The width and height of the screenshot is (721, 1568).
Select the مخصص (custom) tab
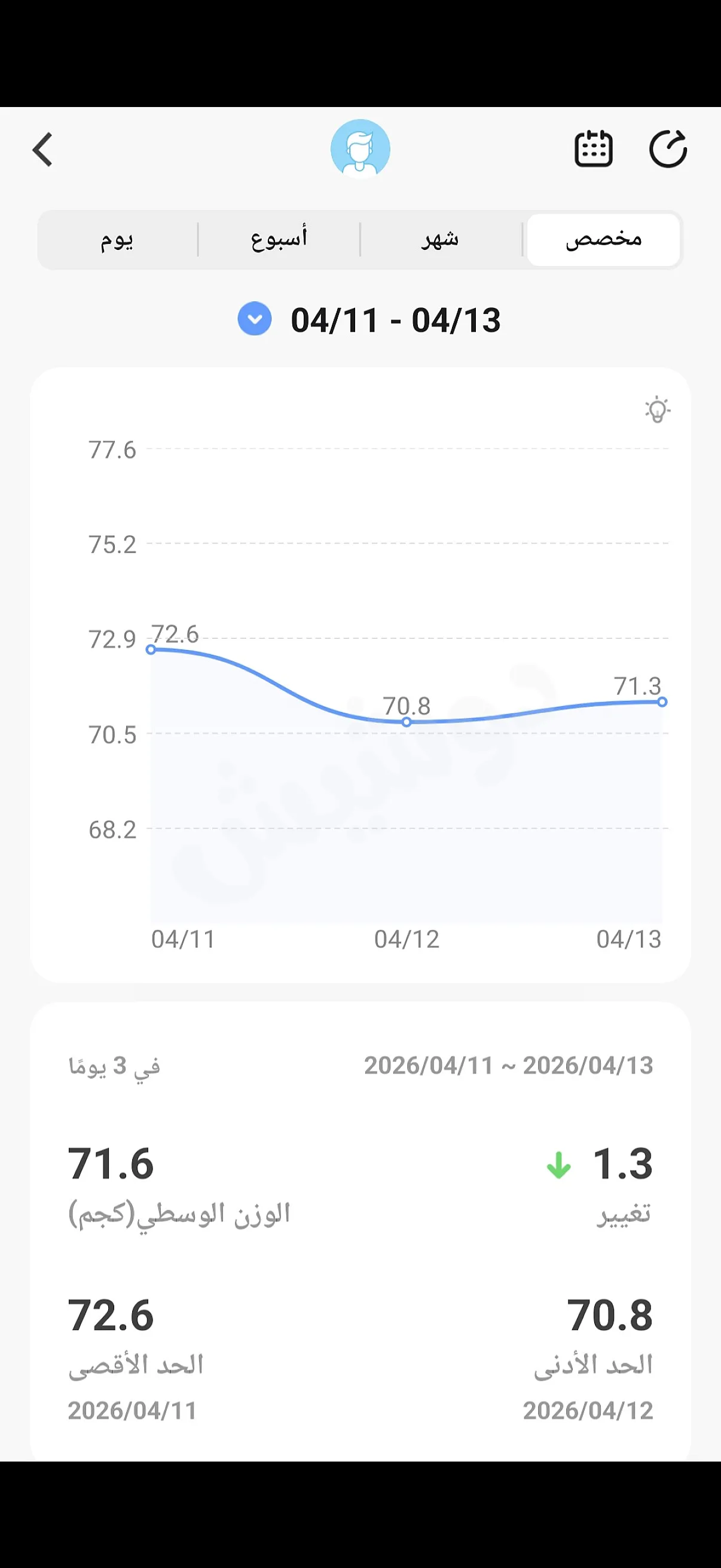click(604, 239)
